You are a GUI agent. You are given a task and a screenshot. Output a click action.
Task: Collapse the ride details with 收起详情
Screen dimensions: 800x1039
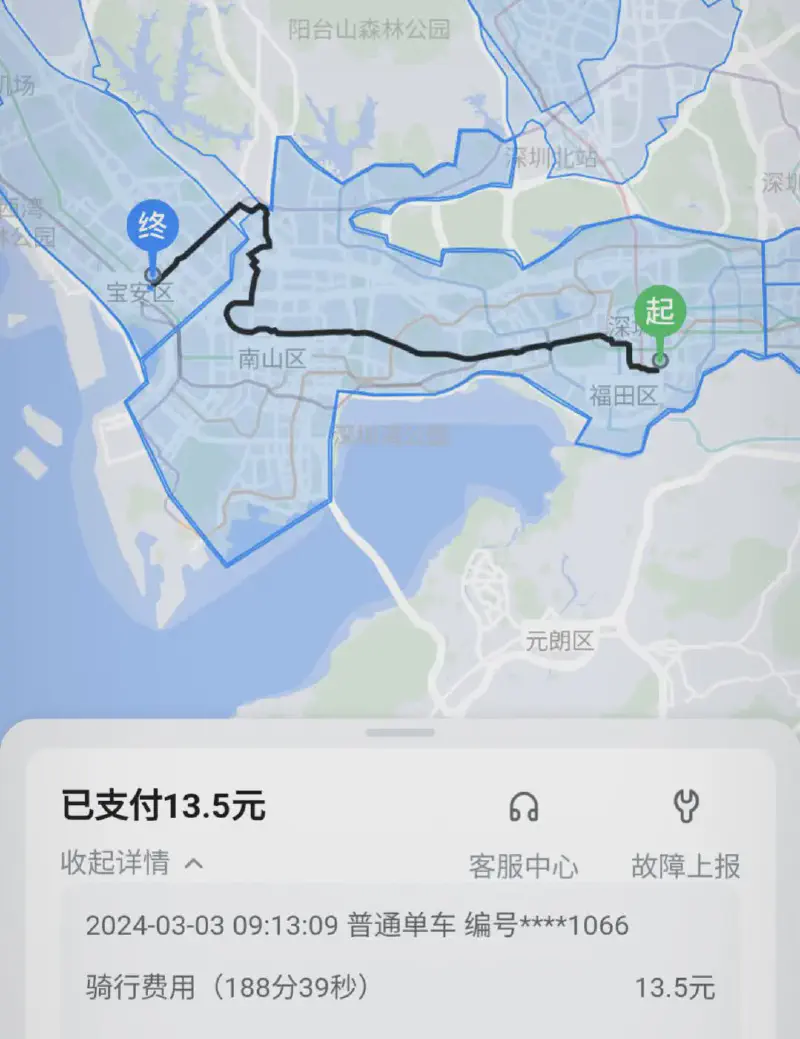tap(132, 862)
